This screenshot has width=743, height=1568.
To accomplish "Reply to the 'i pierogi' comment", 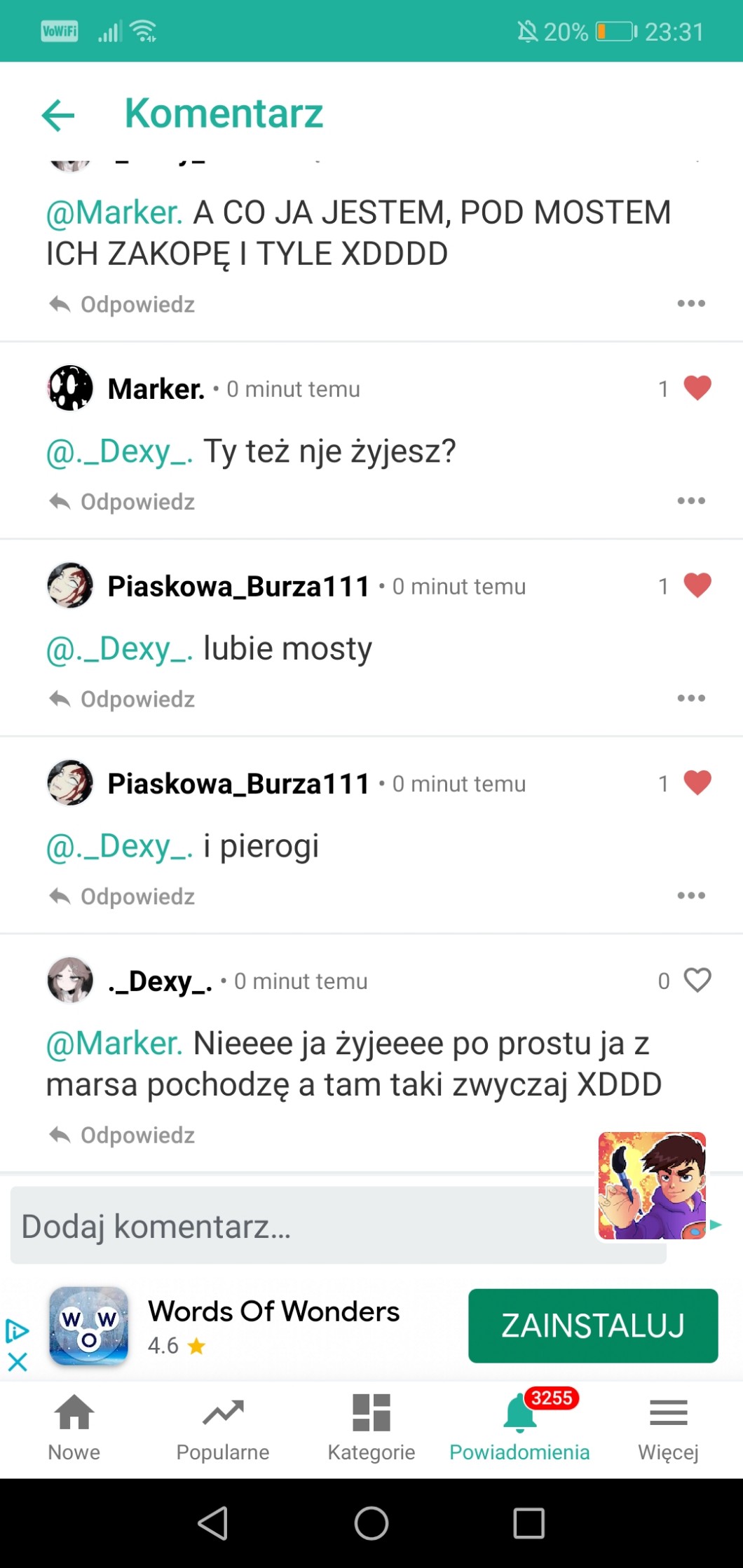I will pos(123,897).
